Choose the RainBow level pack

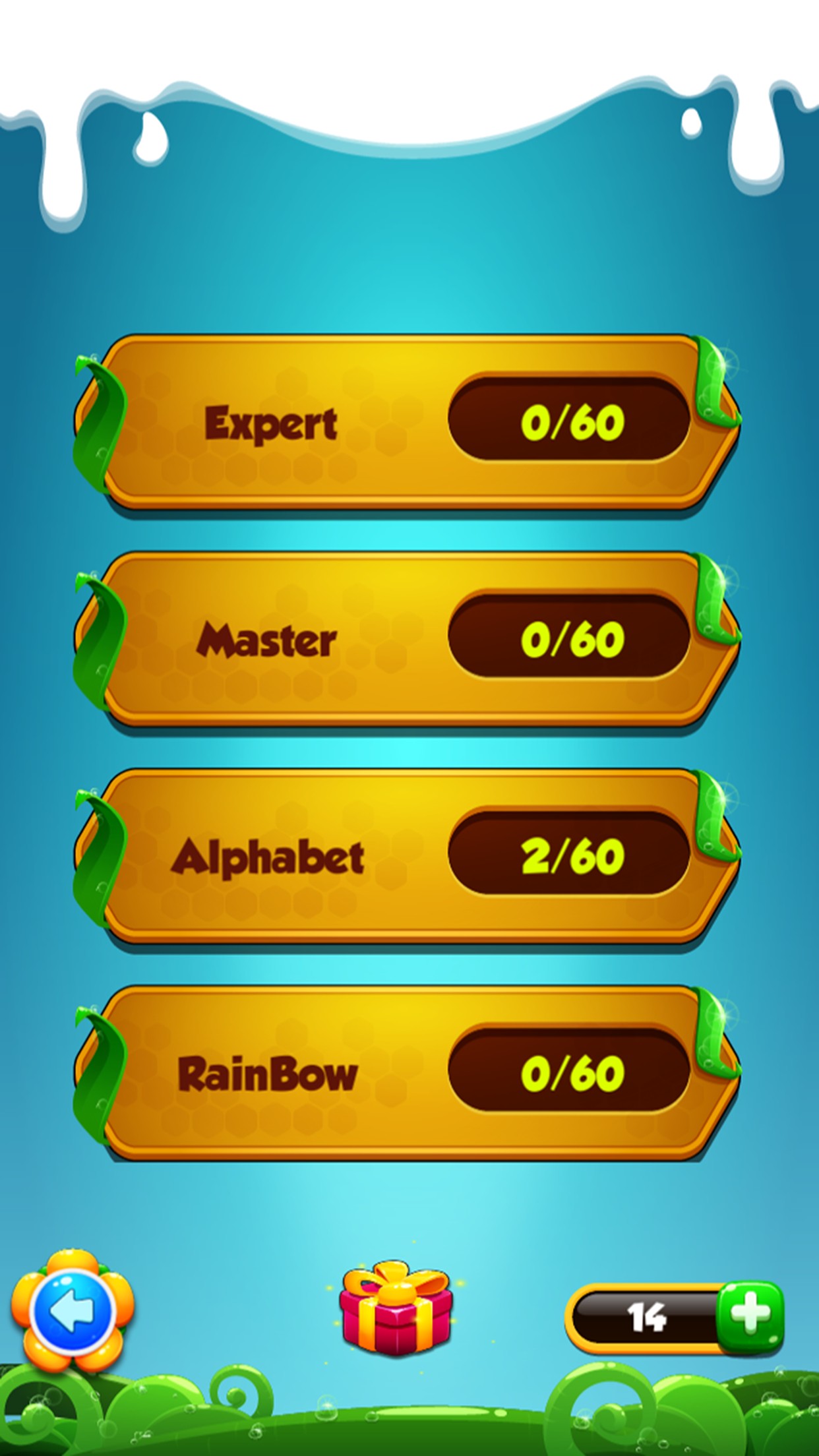(x=408, y=1072)
